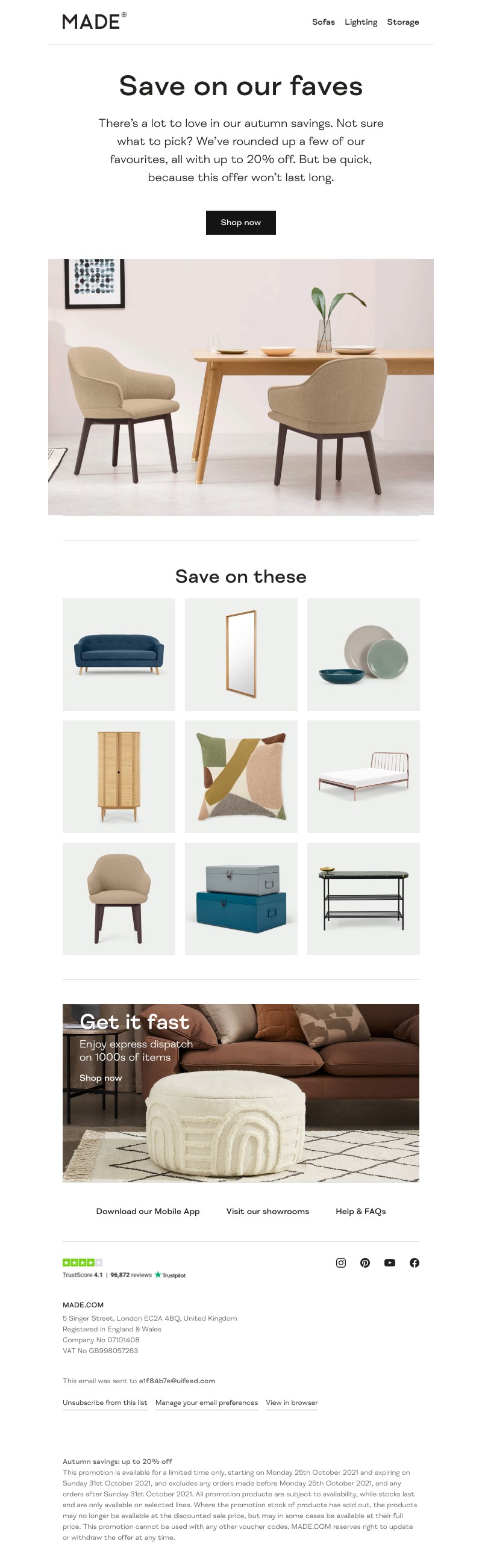Screen dimensions: 482x1568
Task: Open the abstract patterned cushion tile
Action: tap(240, 776)
